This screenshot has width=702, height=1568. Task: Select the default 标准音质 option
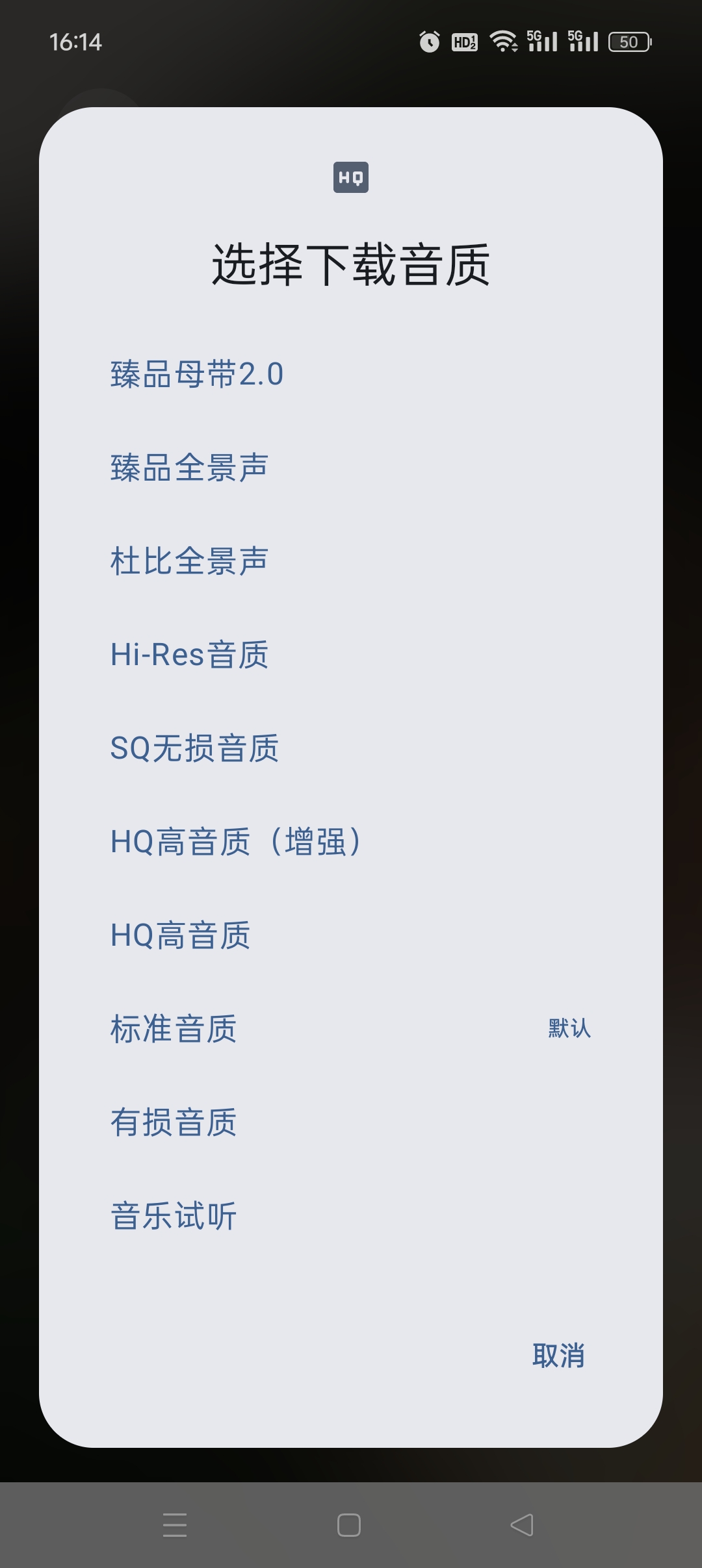[174, 1030]
